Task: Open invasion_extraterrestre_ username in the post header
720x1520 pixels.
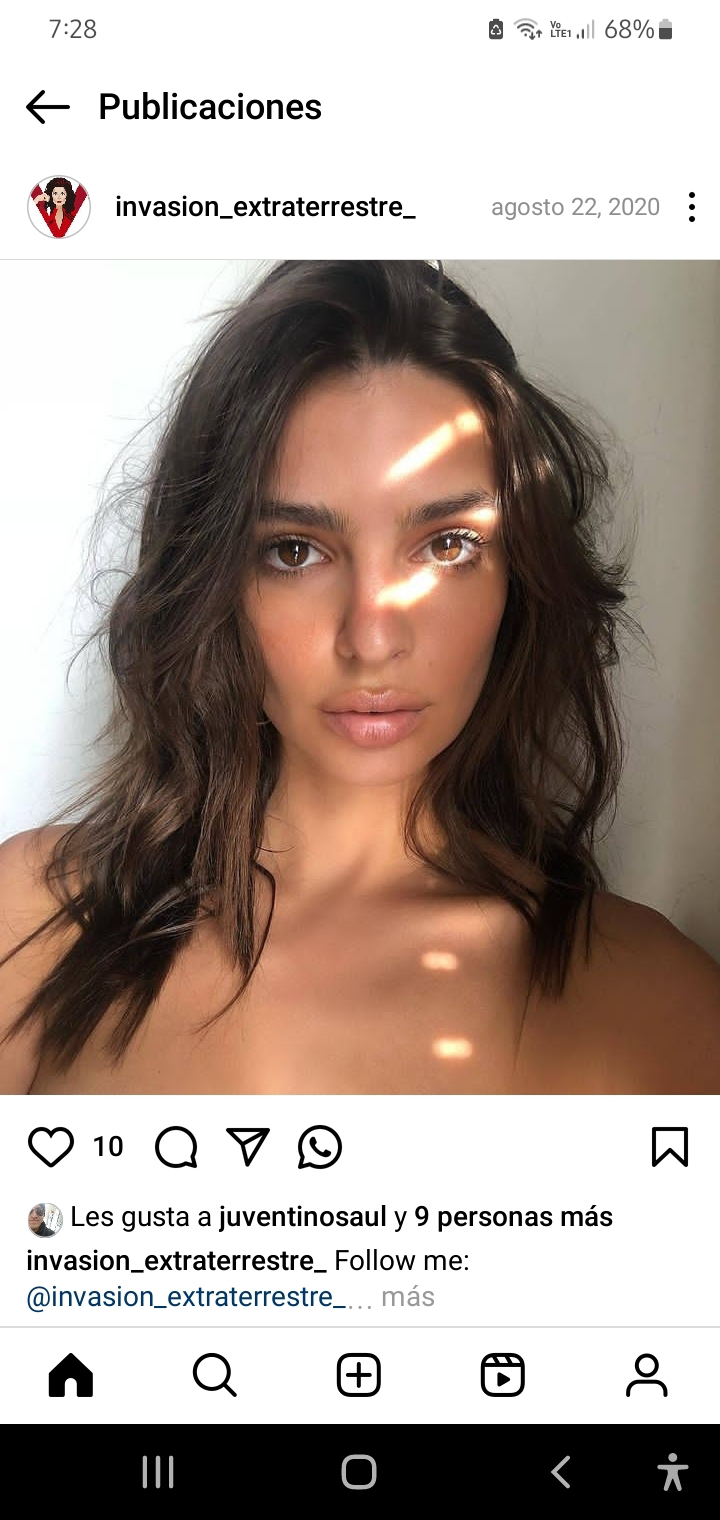Action: point(265,207)
